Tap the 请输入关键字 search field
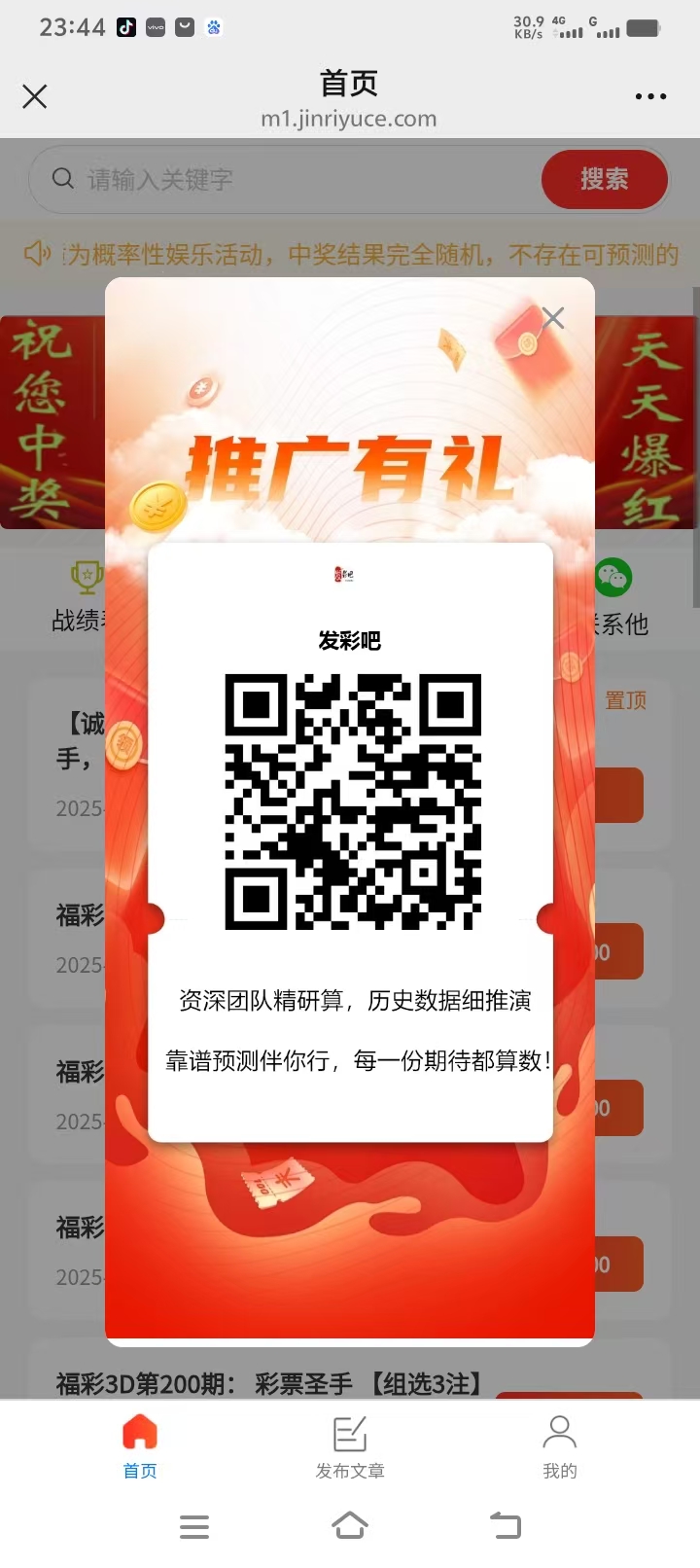700x1568 pixels. click(292, 180)
